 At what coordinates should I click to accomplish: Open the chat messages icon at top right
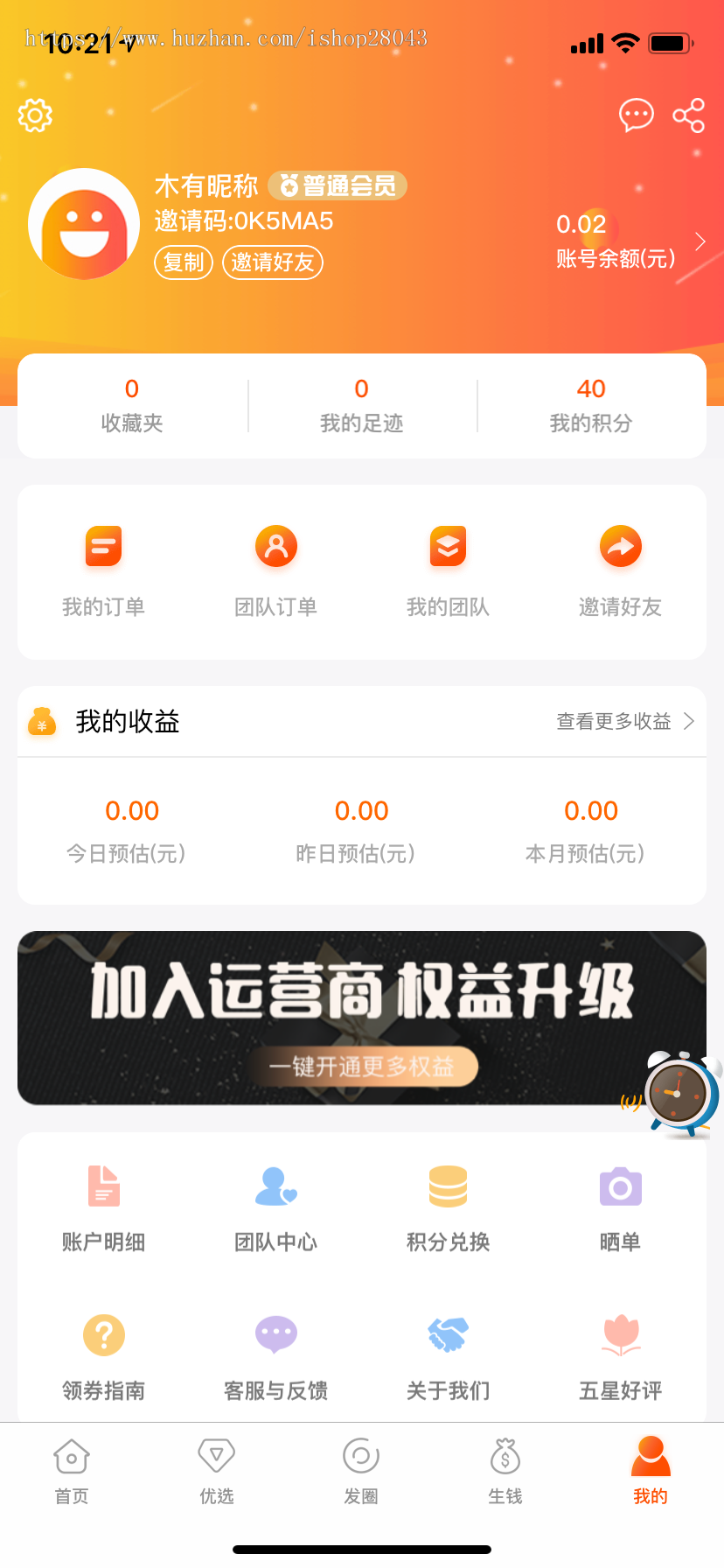click(x=637, y=114)
